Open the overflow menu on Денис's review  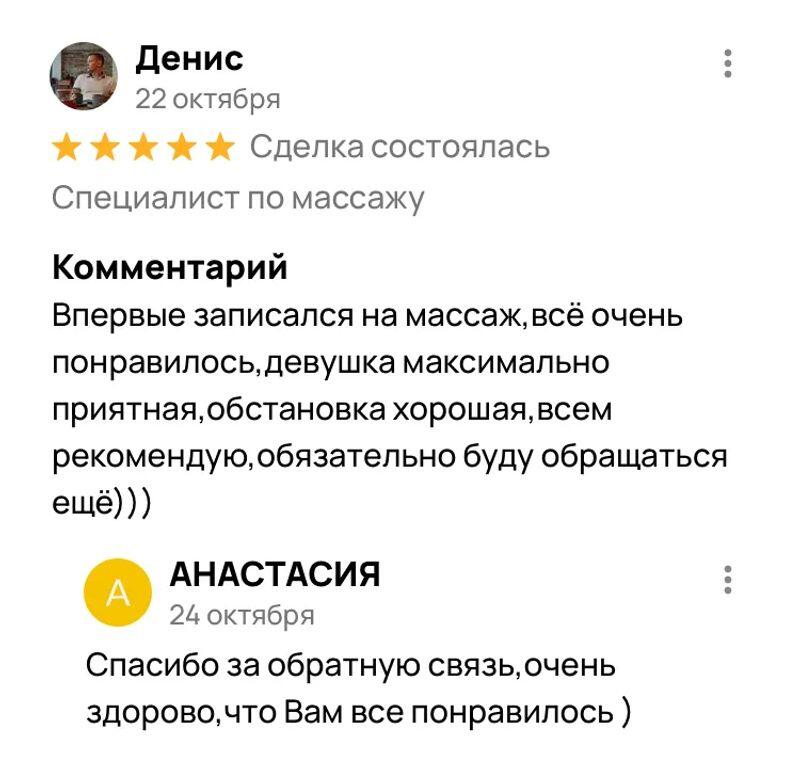pos(728,63)
